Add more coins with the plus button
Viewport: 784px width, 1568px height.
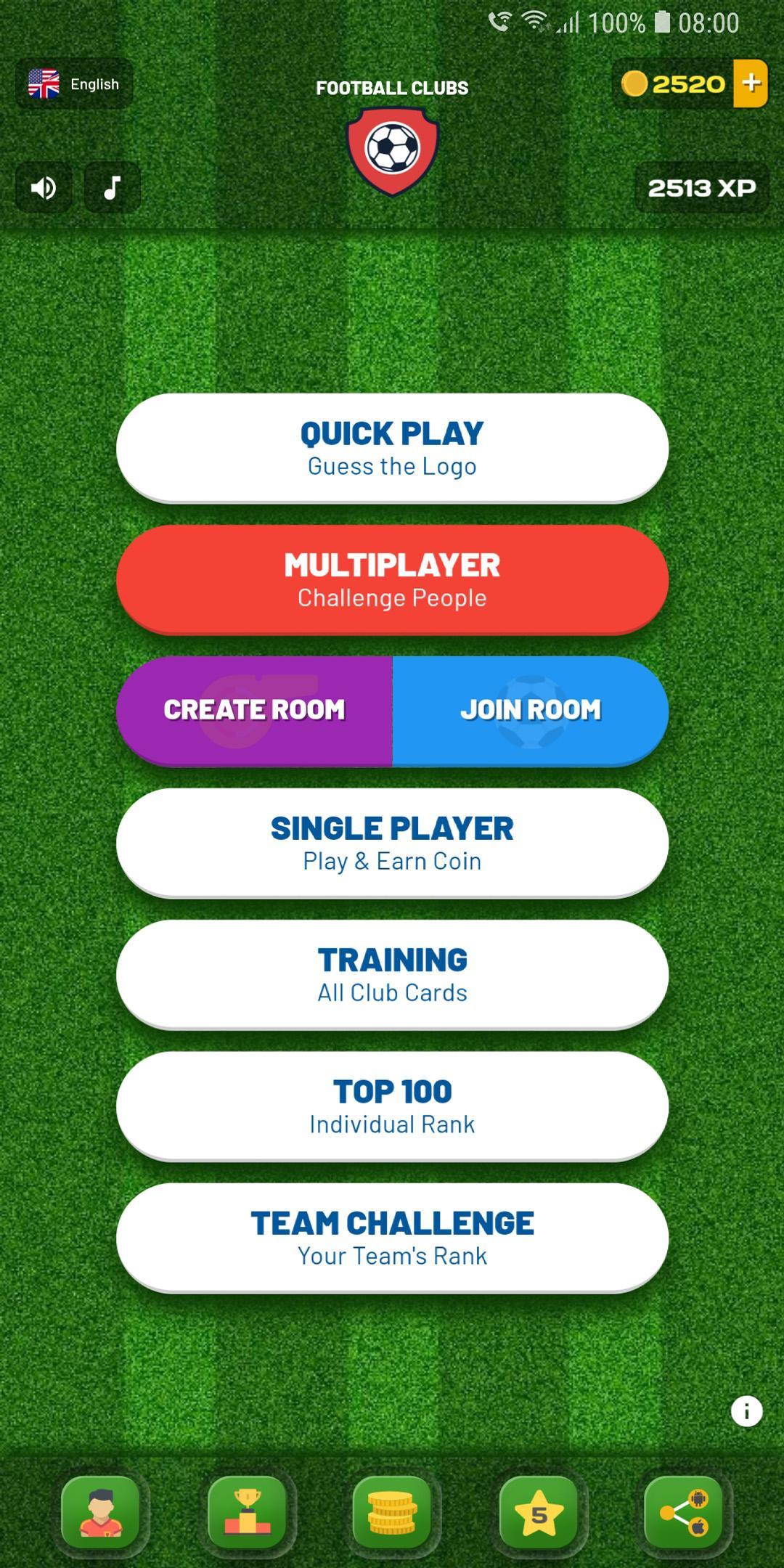click(x=751, y=83)
